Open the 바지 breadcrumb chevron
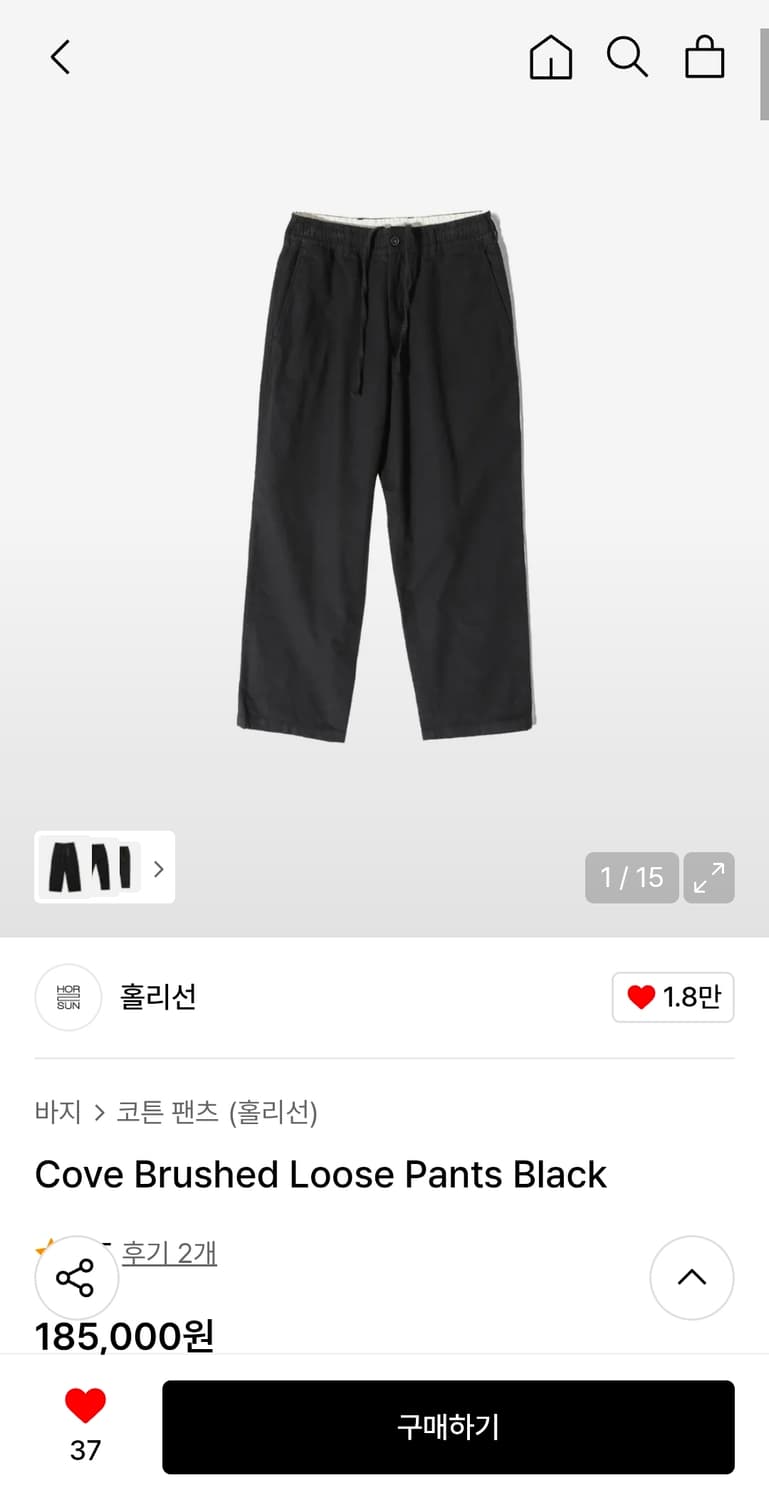This screenshot has width=769, height=1500. point(100,1112)
